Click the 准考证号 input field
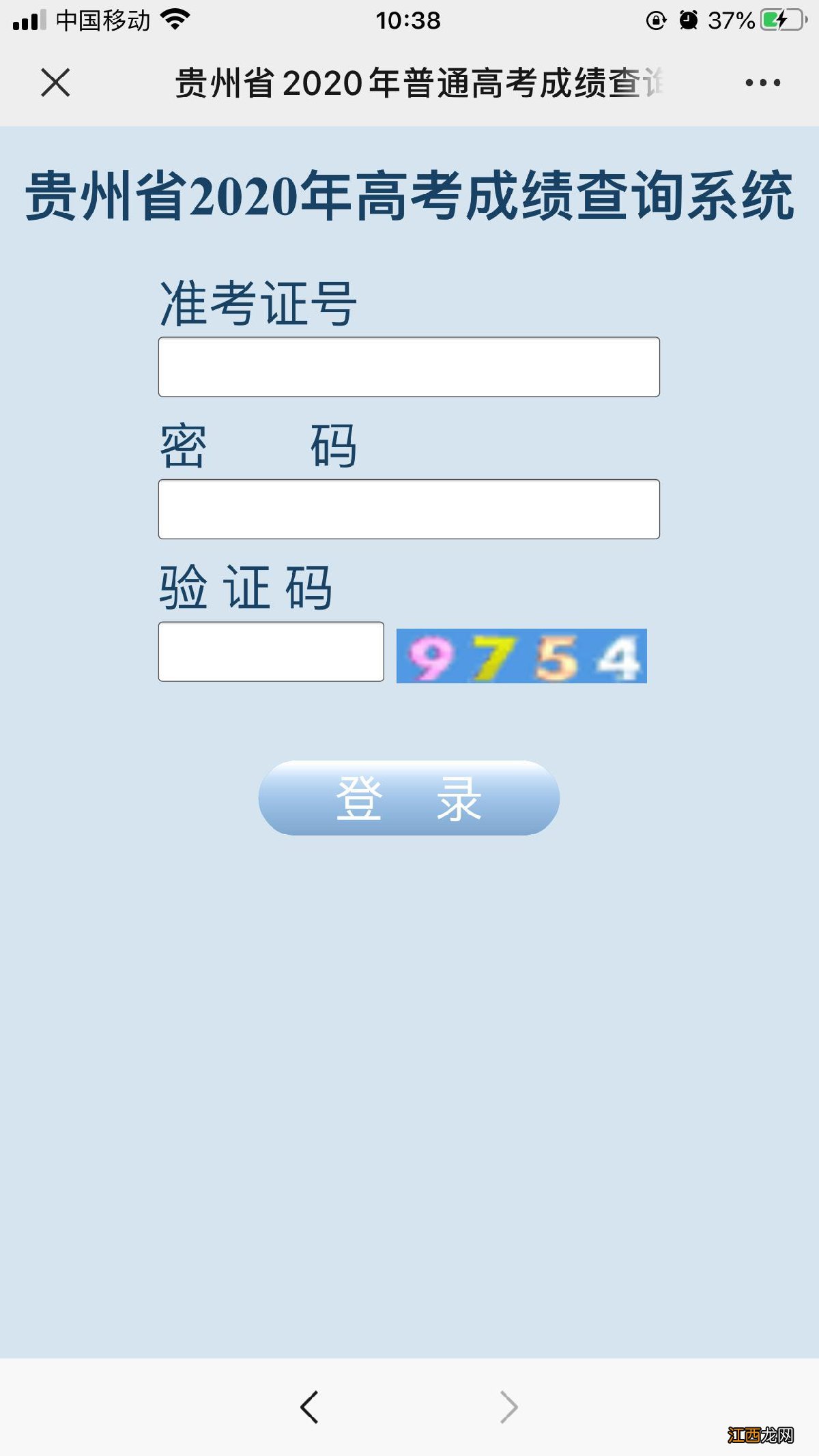819x1456 pixels. [x=408, y=367]
